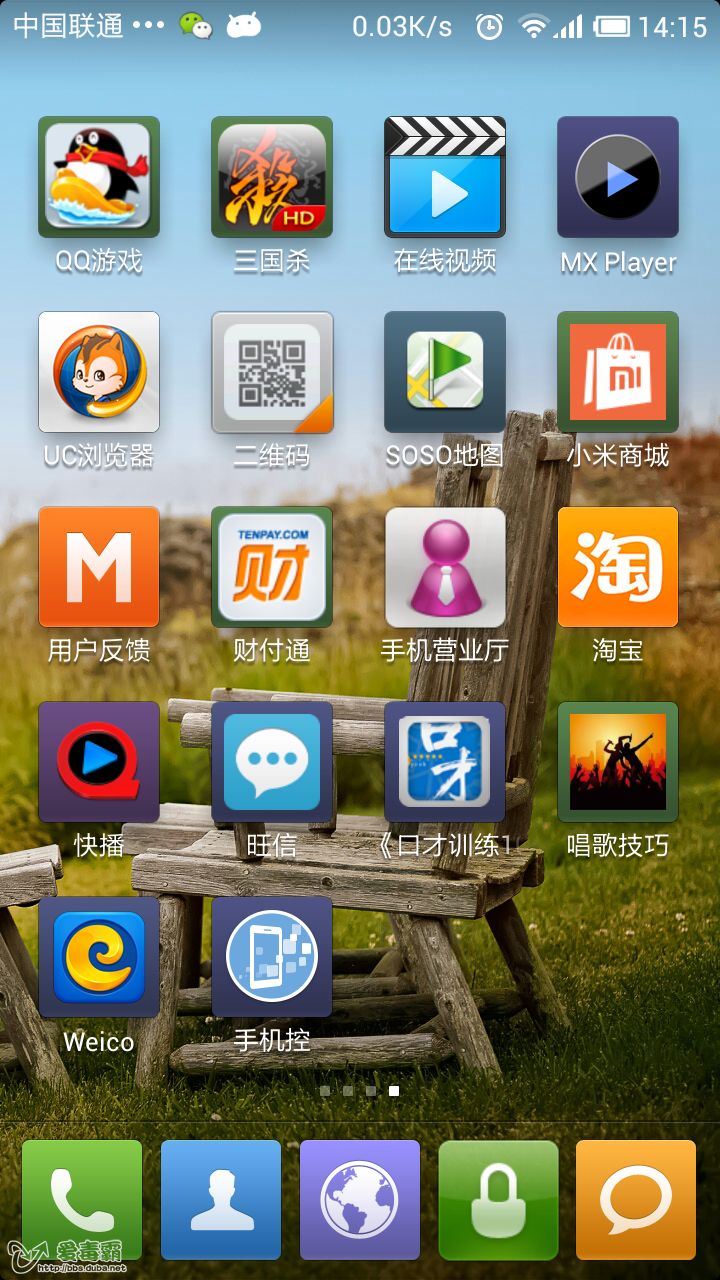720x1280 pixels.
Task: Launch 手机控 app
Action: pyautogui.click(x=272, y=957)
